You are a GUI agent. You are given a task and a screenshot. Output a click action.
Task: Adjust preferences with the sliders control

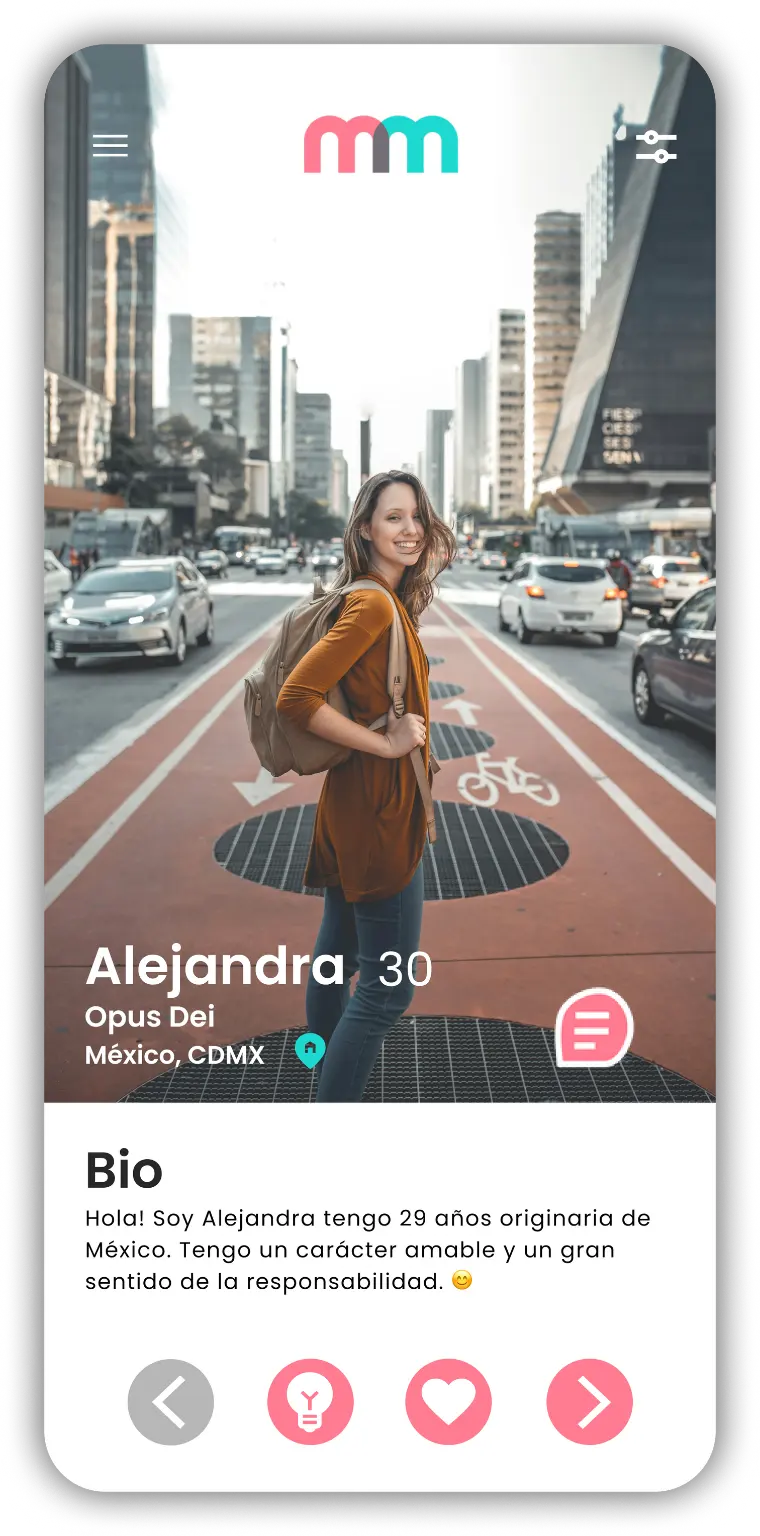click(658, 146)
